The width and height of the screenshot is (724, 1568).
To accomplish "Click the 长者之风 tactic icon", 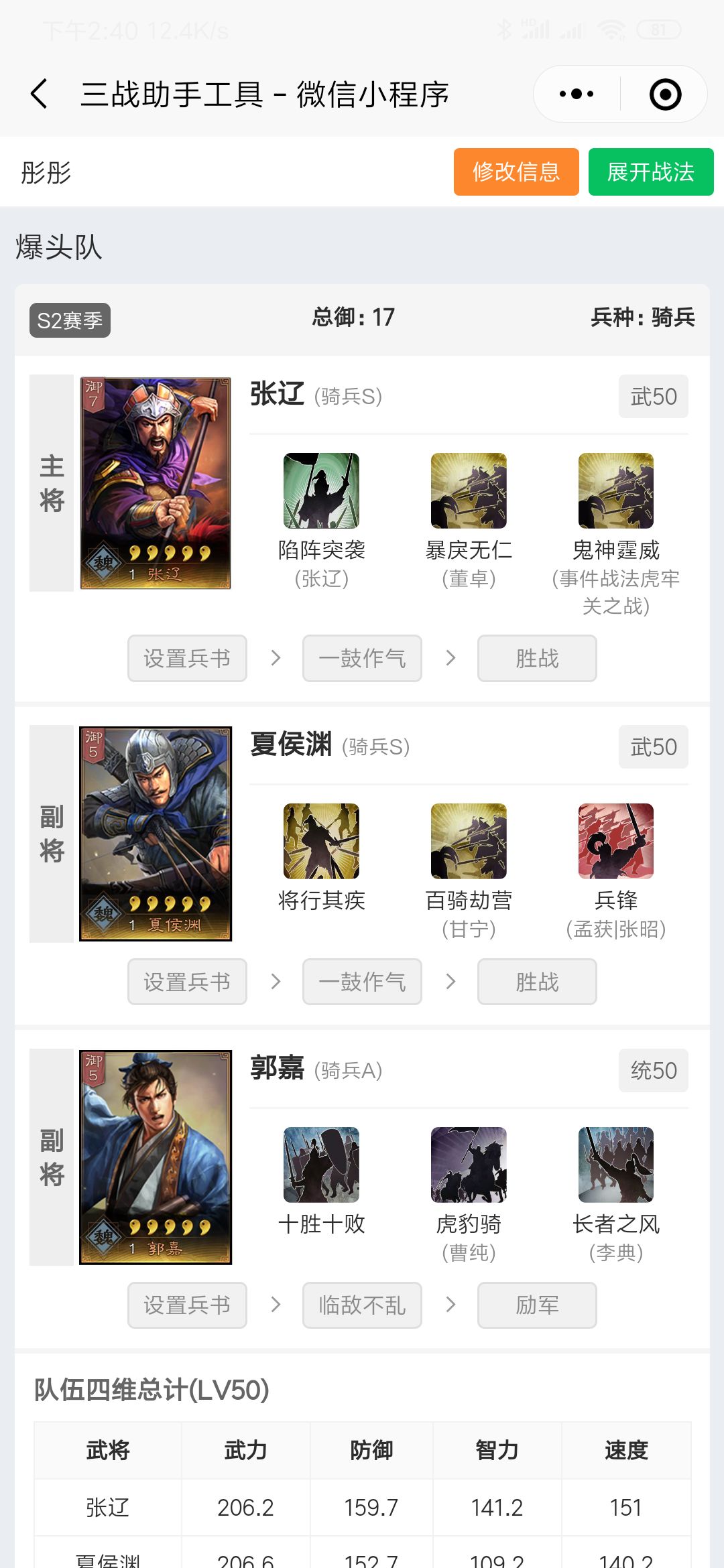I will 617,1165.
